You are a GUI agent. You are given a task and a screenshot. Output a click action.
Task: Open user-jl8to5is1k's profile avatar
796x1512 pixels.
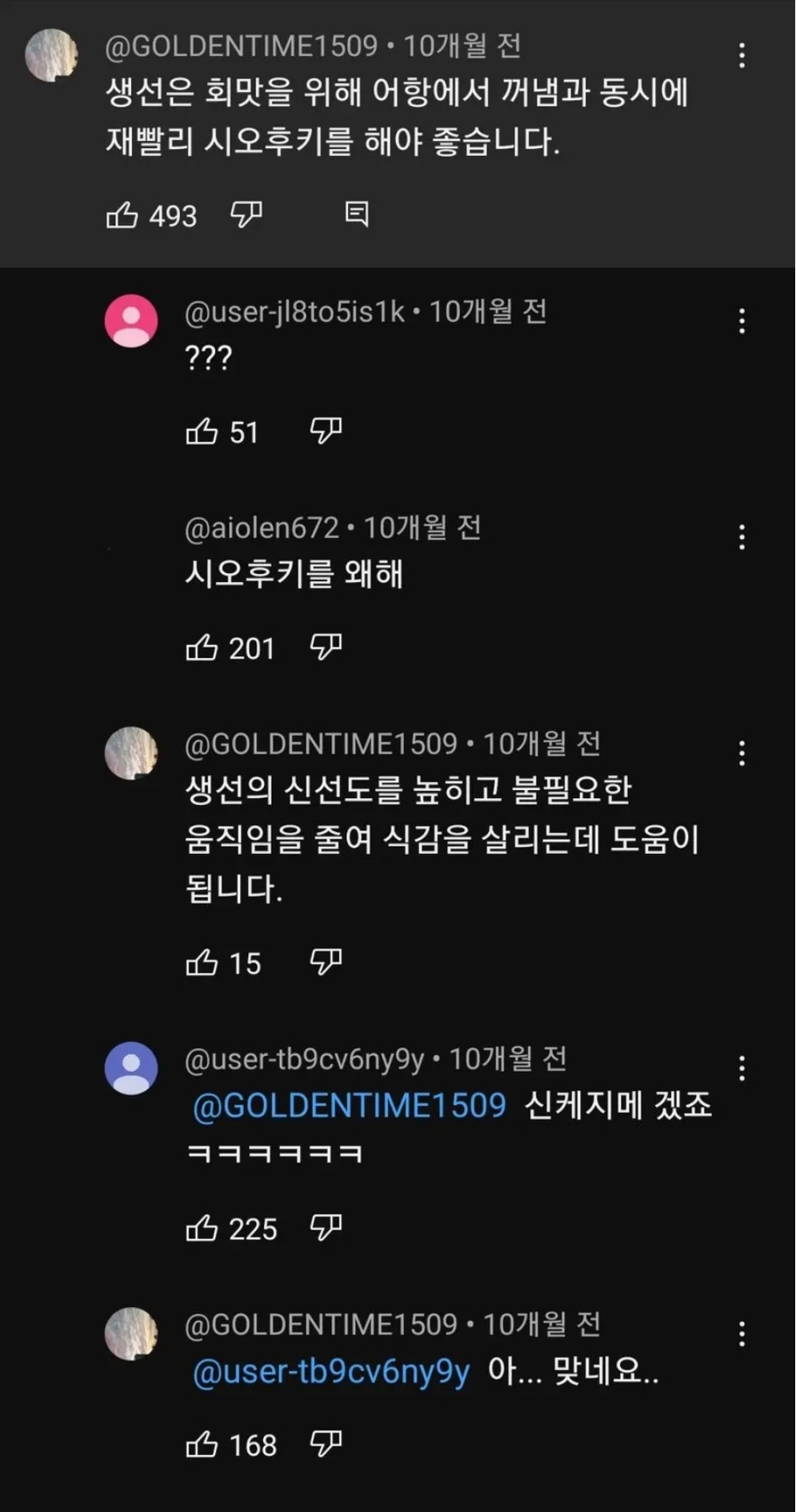pos(131,320)
